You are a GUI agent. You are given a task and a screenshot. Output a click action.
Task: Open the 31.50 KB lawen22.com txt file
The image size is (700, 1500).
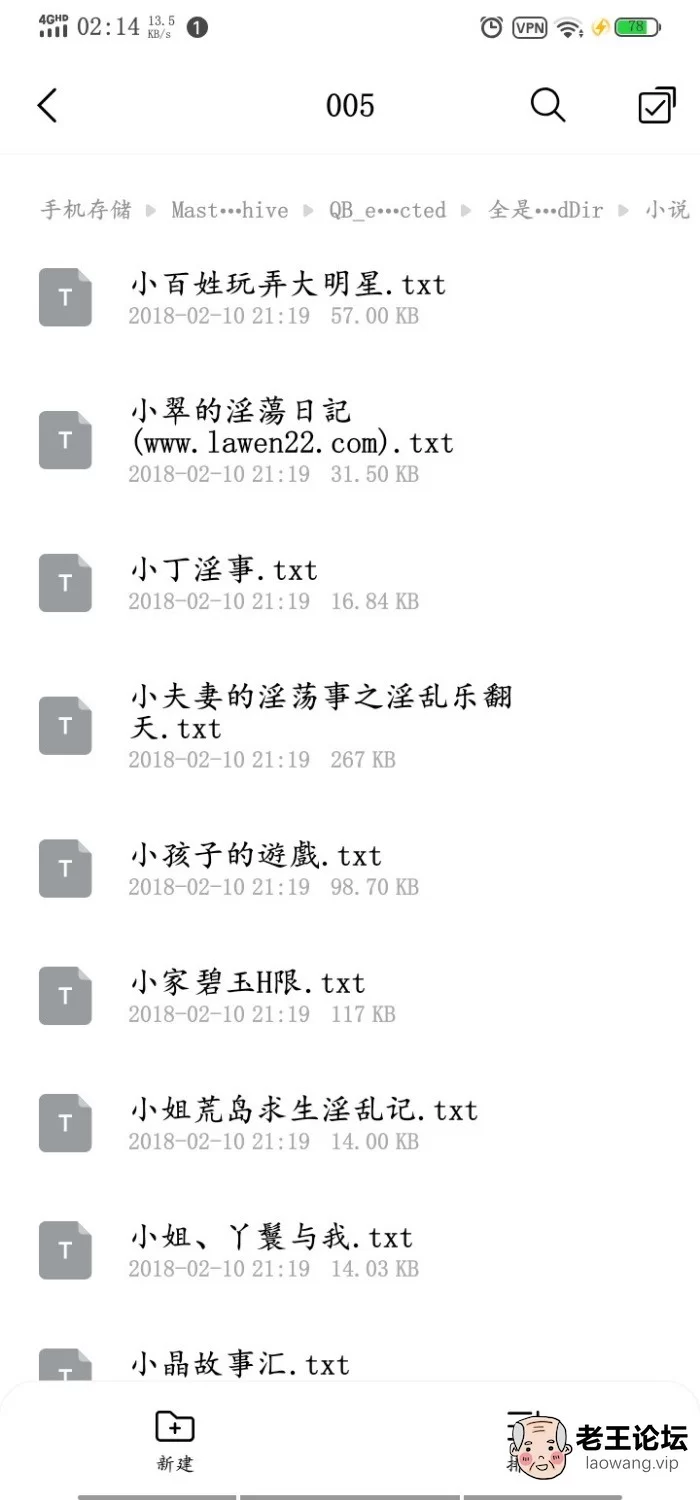pos(350,440)
